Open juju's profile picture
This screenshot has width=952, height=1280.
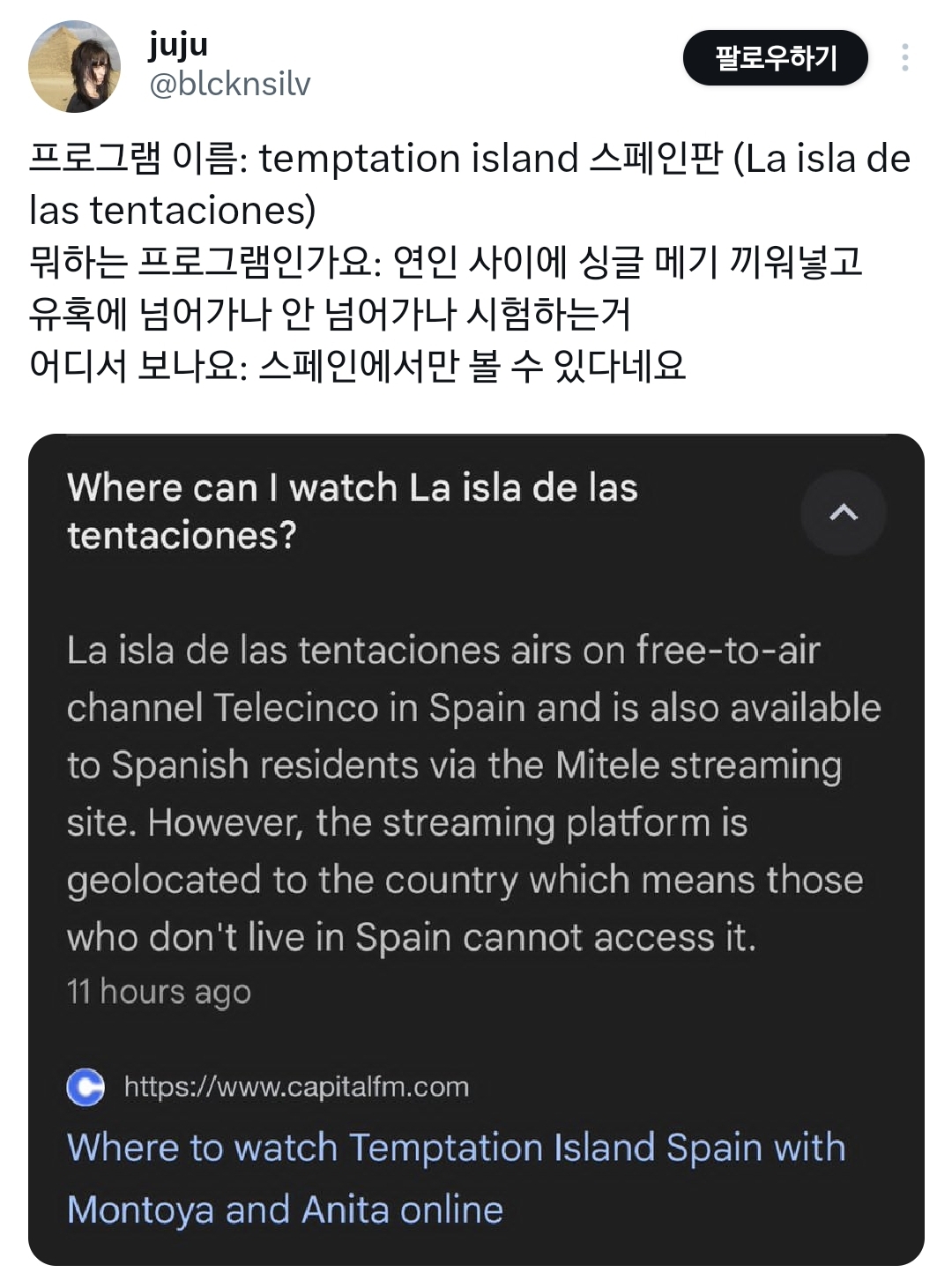pyautogui.click(x=74, y=66)
